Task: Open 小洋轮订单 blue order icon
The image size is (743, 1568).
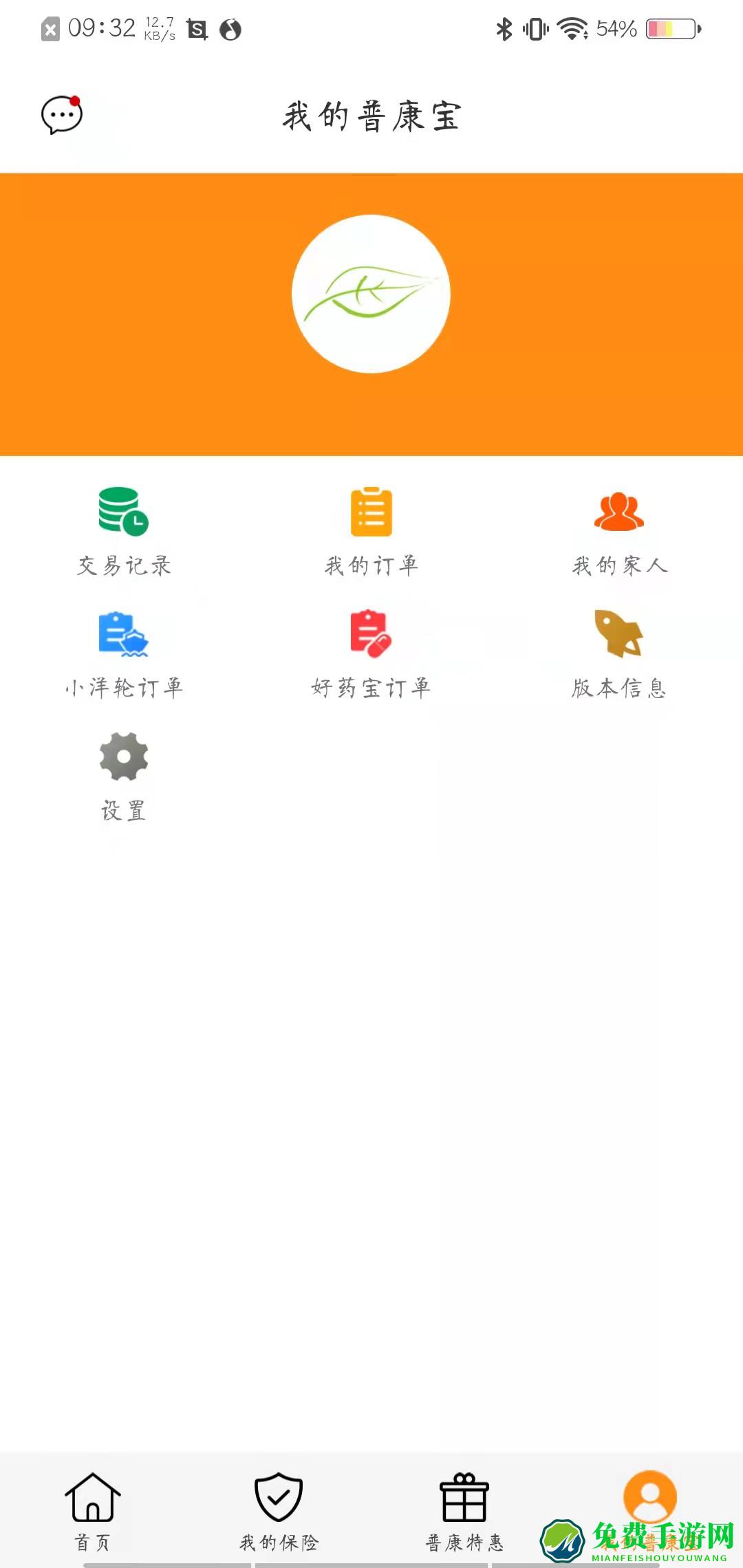Action: click(x=122, y=634)
